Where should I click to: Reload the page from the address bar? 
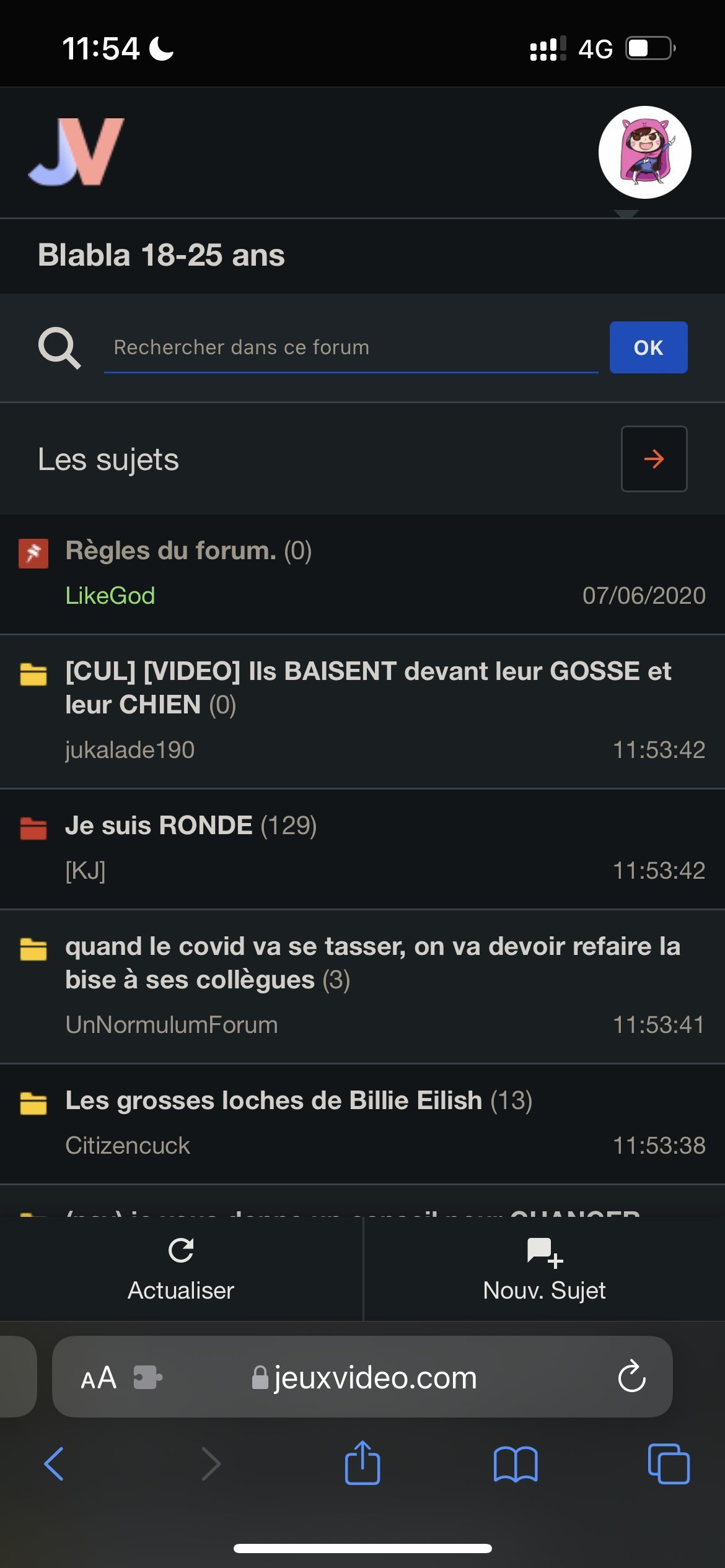tap(631, 1378)
